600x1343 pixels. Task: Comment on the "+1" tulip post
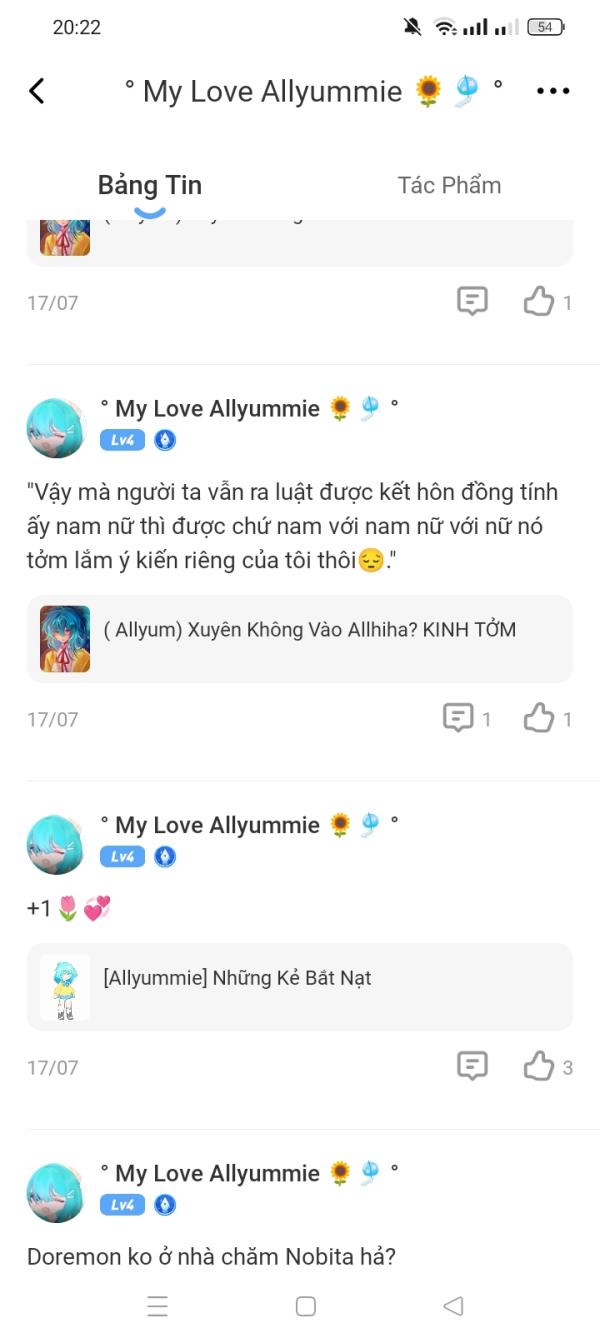472,1066
